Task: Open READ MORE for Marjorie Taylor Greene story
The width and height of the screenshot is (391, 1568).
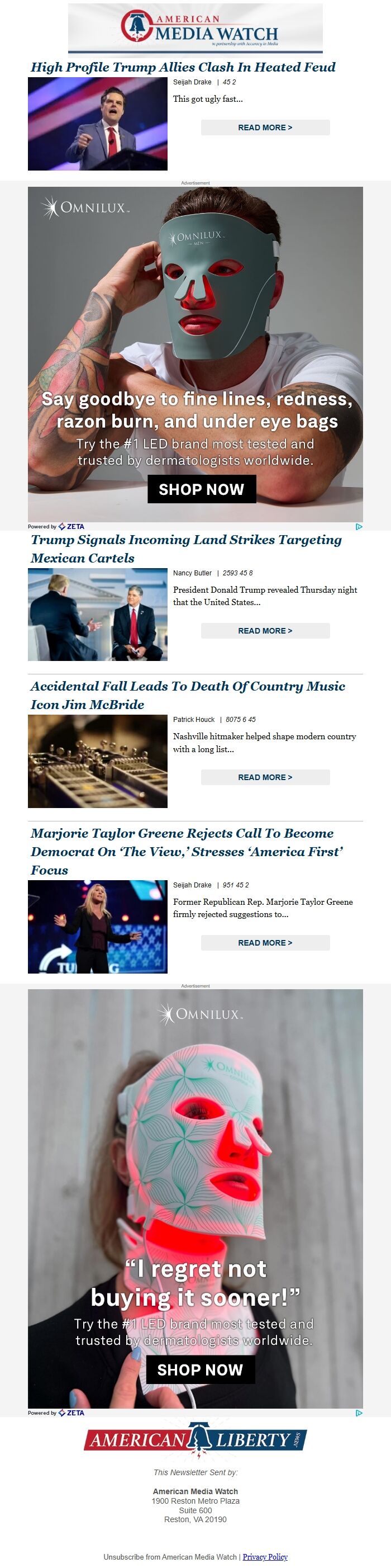Action: 265,943
